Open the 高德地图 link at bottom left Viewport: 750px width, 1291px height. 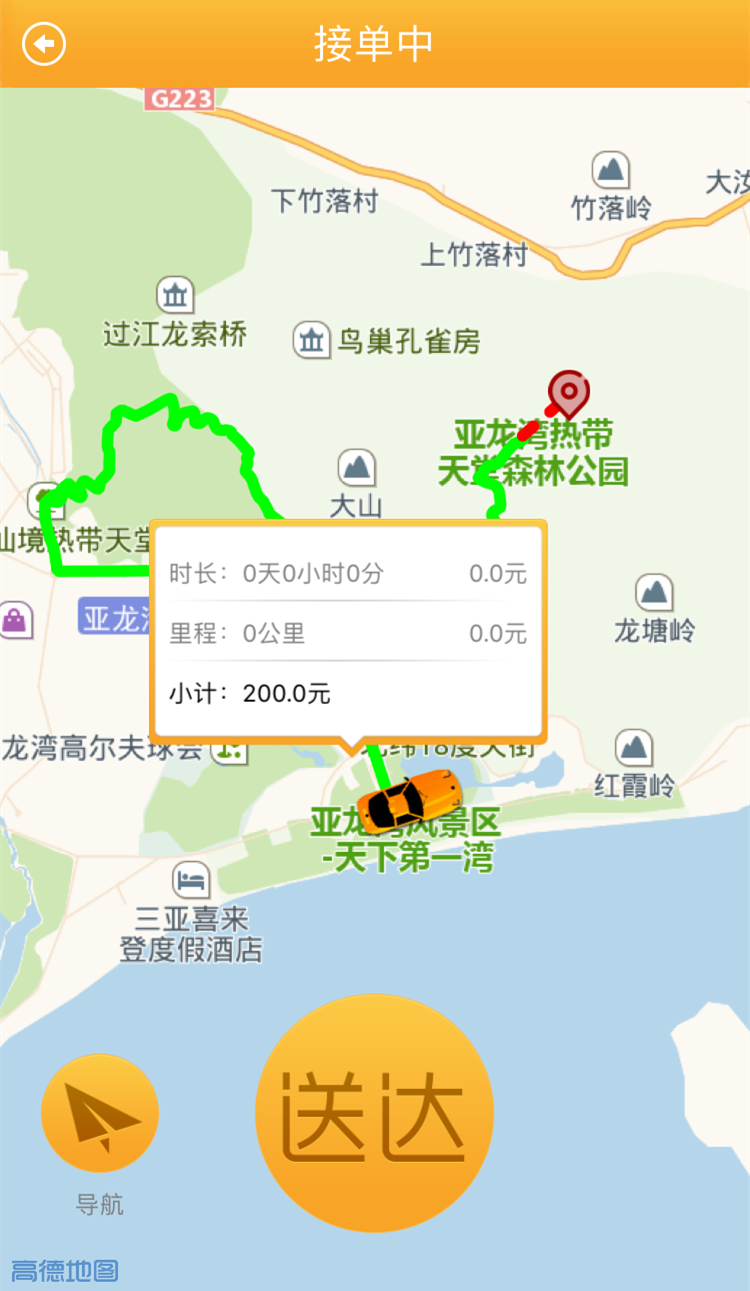point(63,1268)
